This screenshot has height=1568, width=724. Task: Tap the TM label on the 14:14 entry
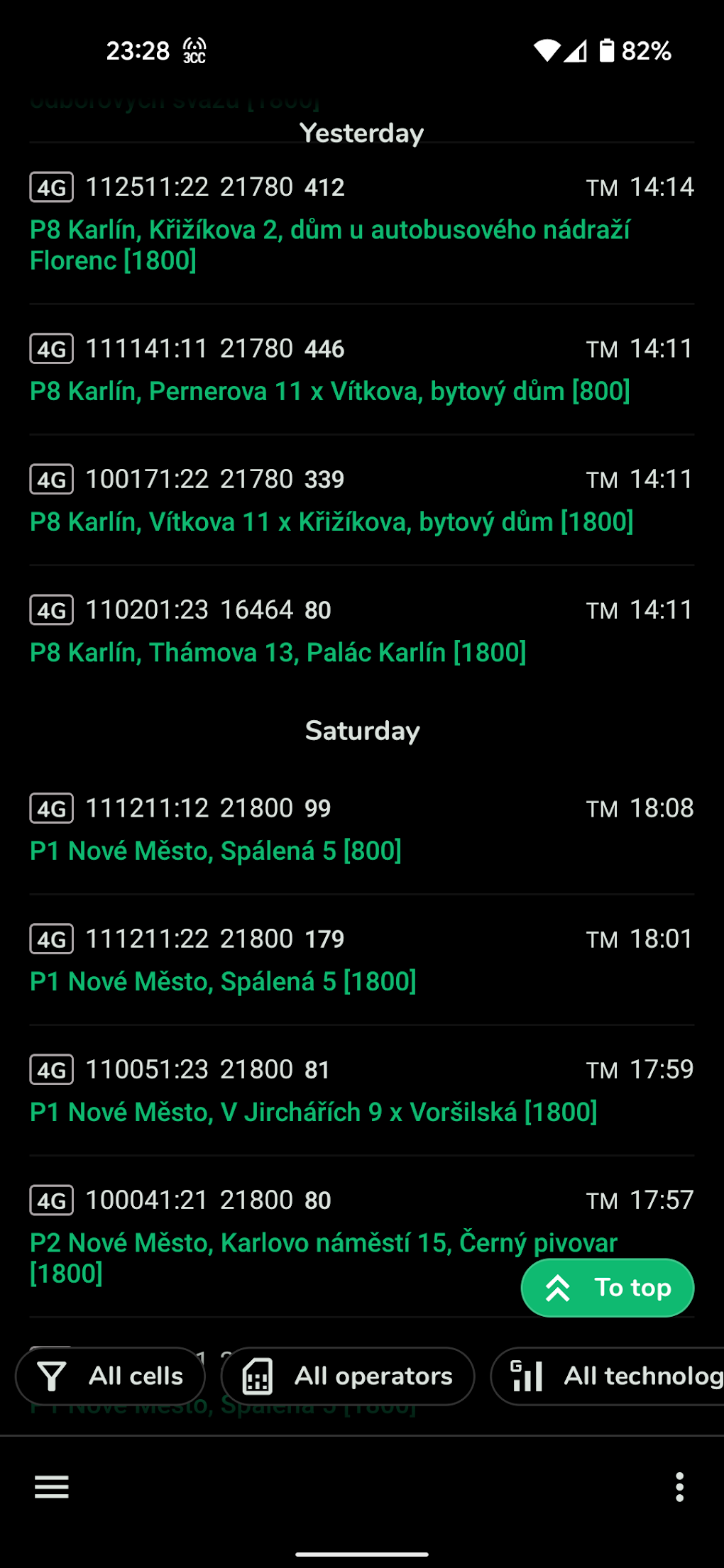(600, 187)
